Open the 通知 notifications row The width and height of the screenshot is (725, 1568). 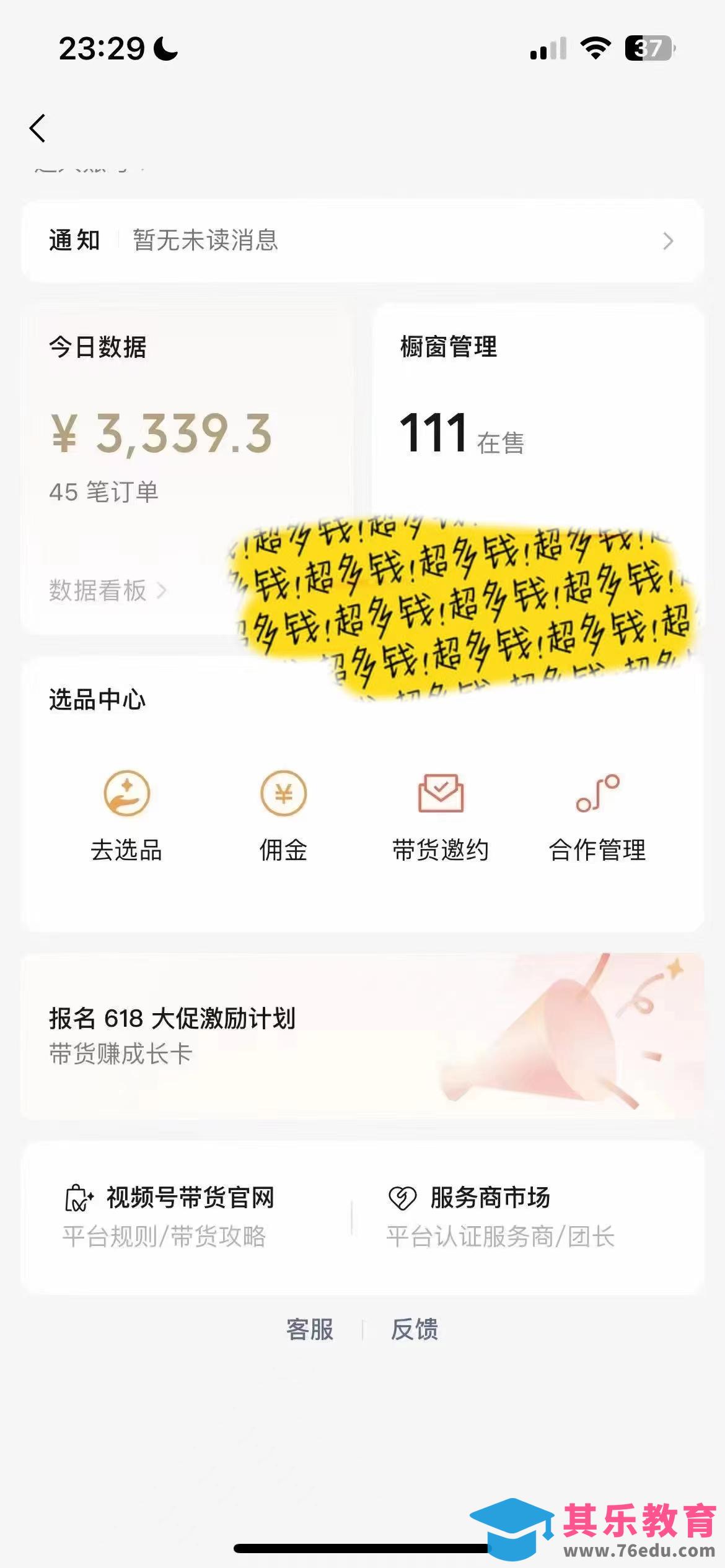click(362, 240)
